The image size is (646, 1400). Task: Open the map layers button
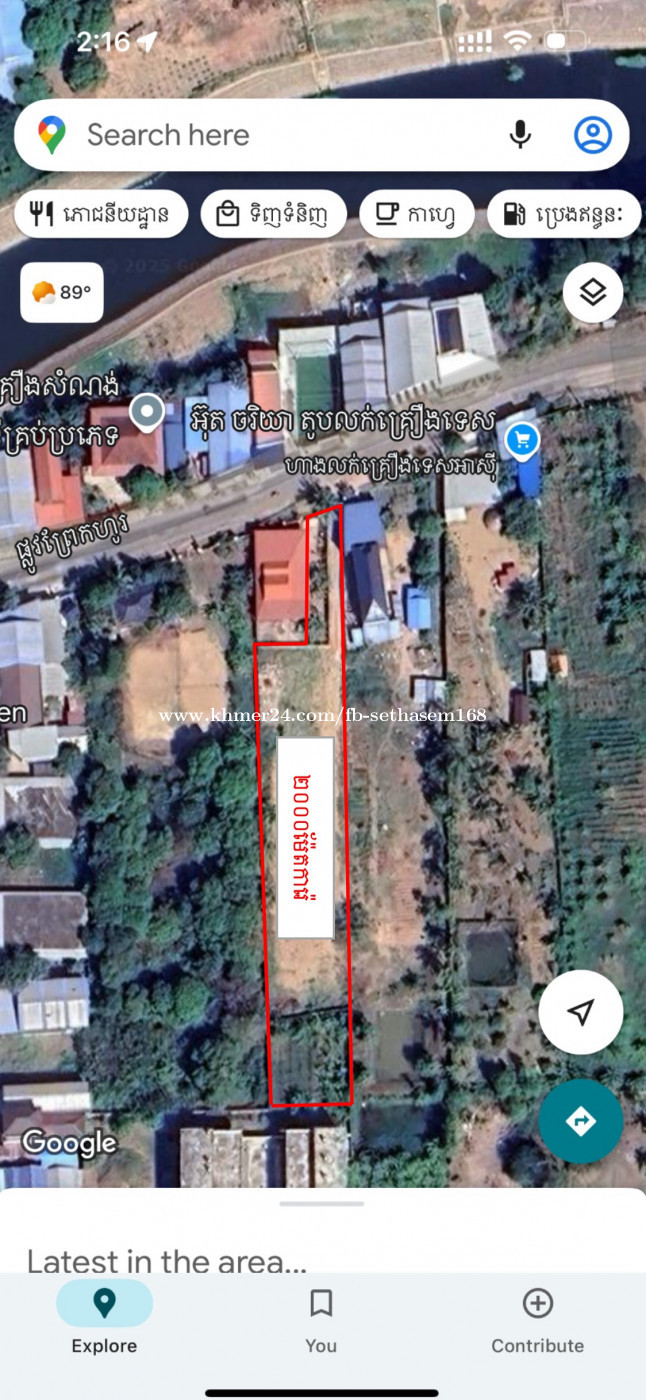(593, 293)
